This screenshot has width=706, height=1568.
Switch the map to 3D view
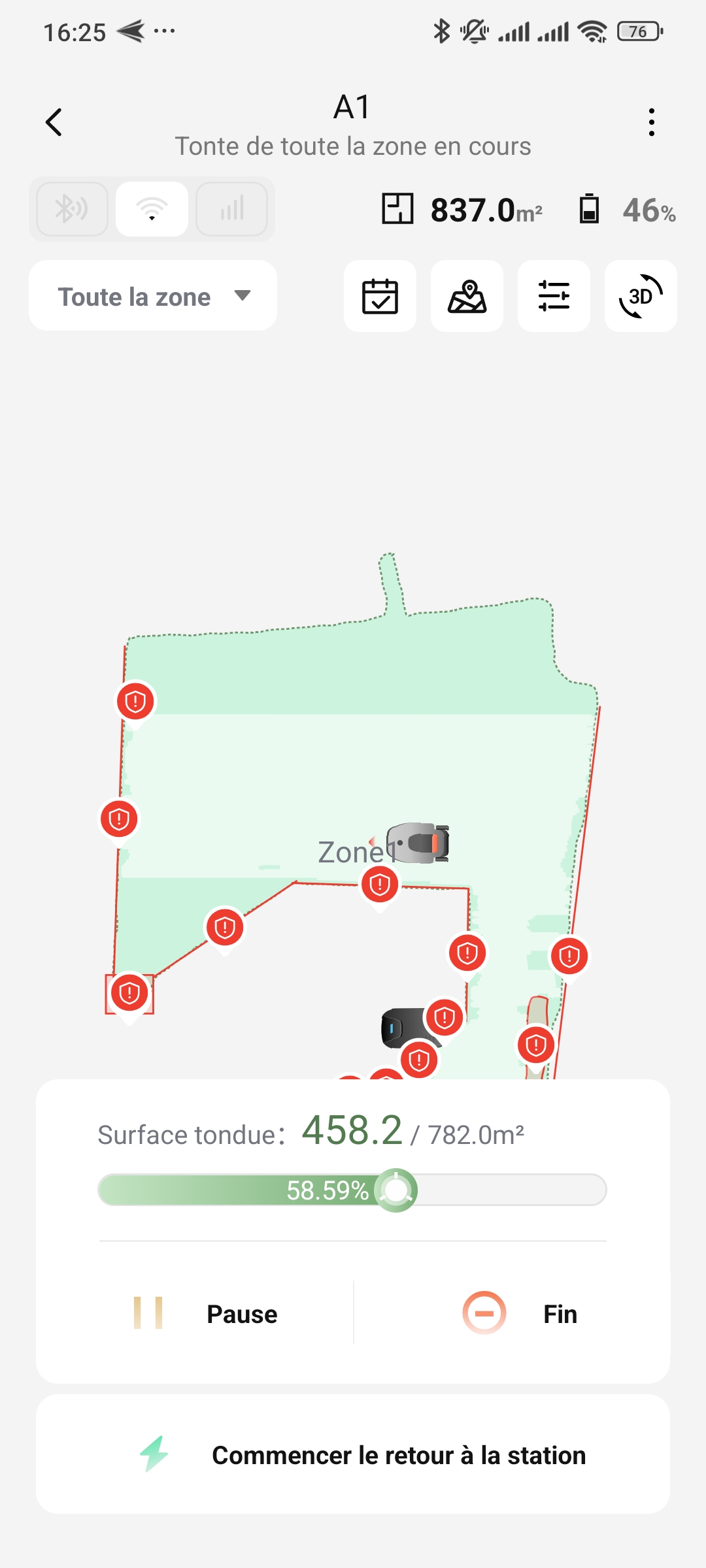(641, 296)
